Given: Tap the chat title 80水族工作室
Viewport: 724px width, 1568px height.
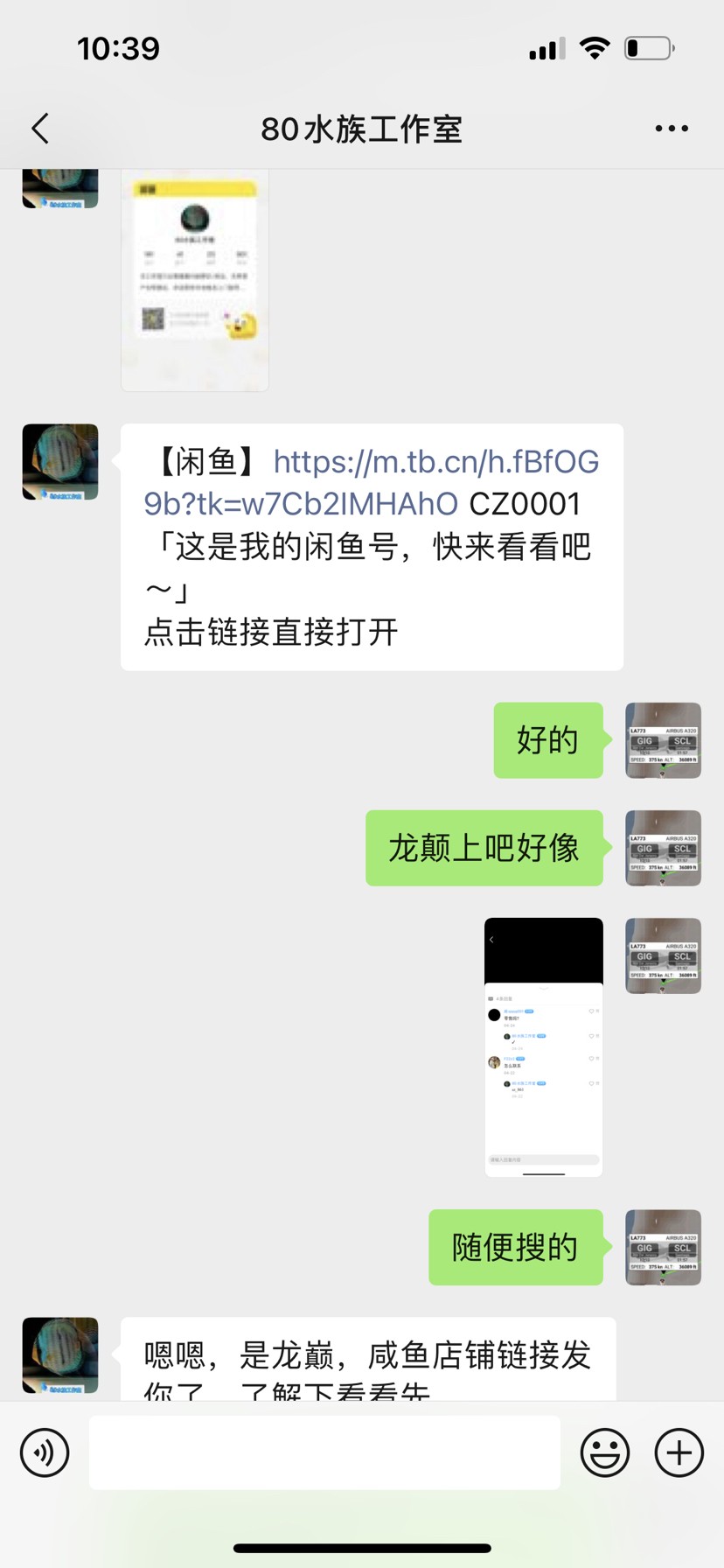Looking at the screenshot, I should (362, 128).
